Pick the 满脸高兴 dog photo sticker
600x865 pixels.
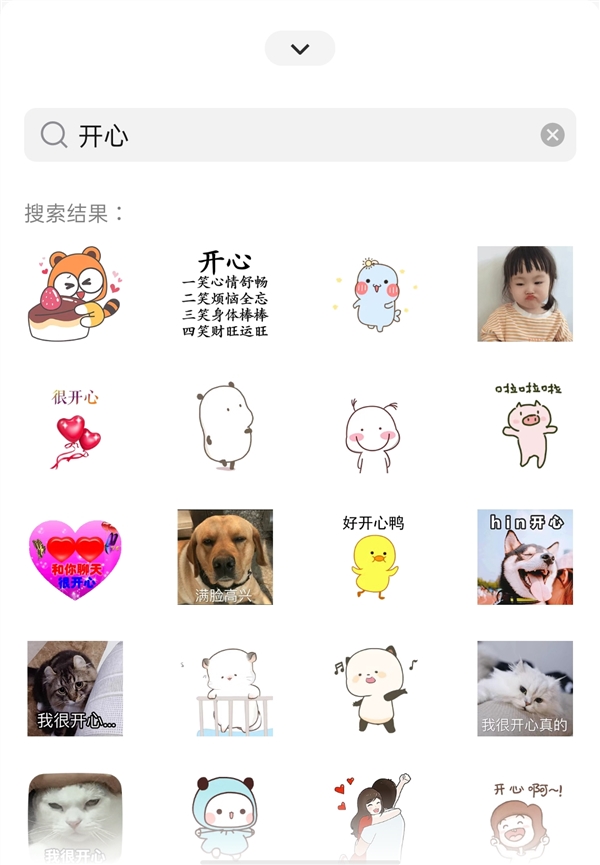(225, 557)
